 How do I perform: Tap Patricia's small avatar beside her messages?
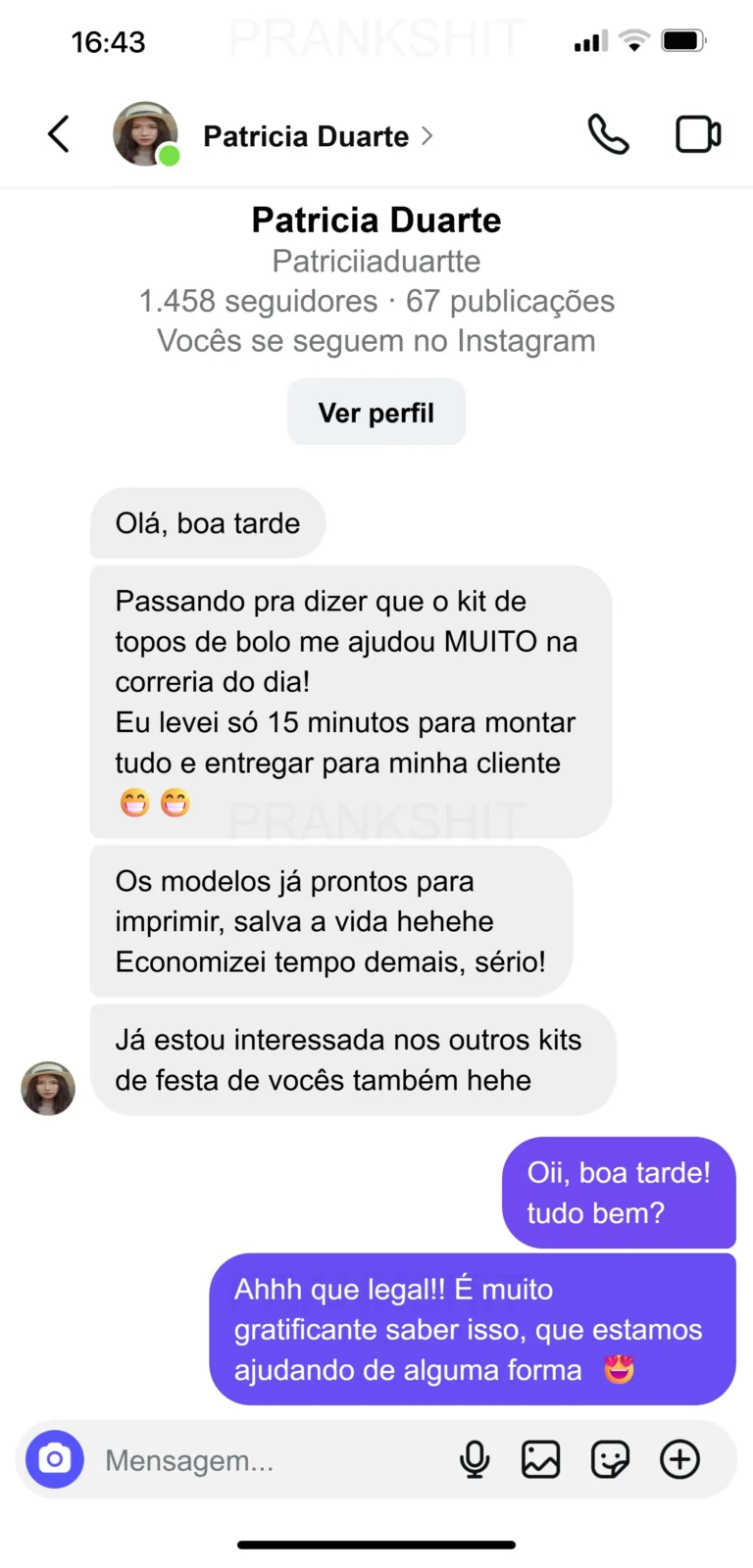(x=48, y=1088)
